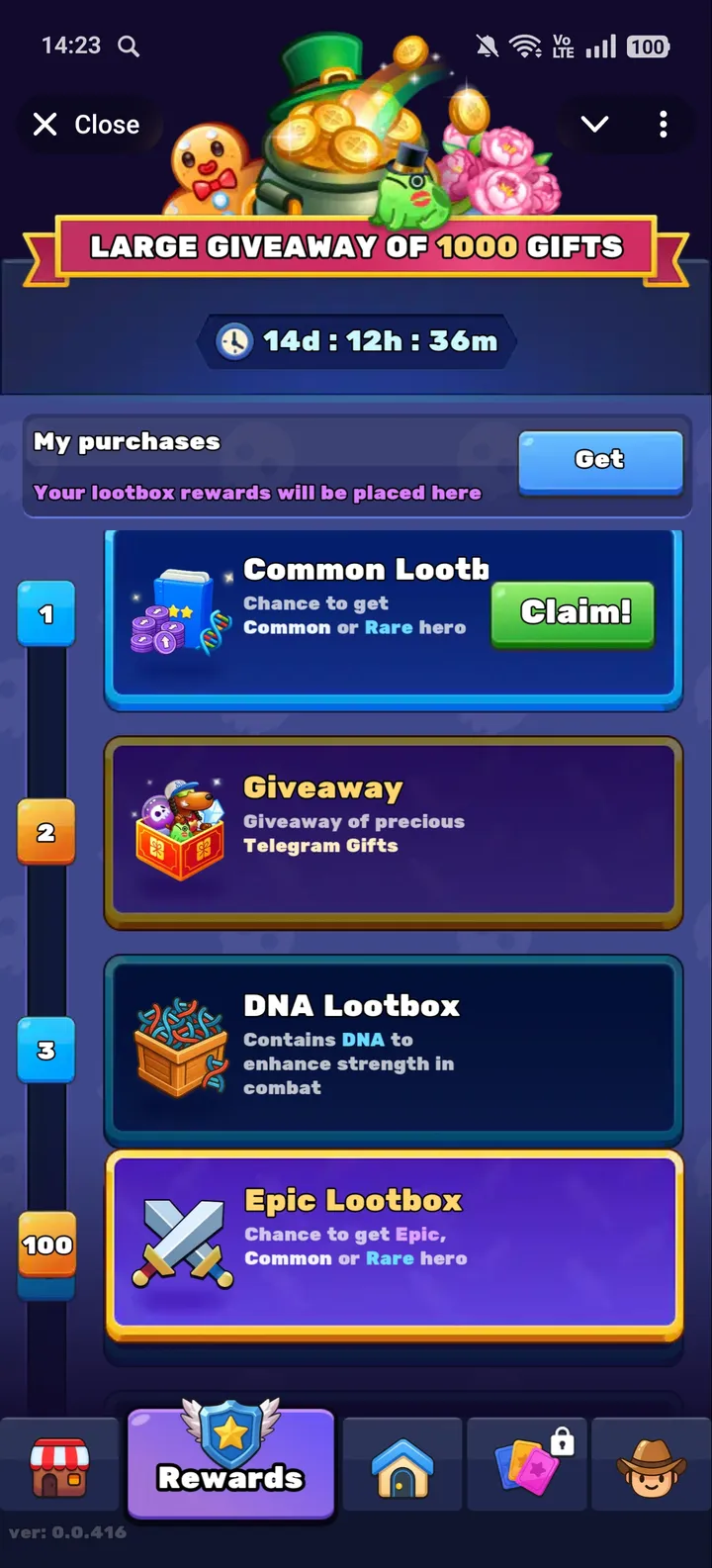Go to the shop tab
This screenshot has height=1568, width=712.
[59, 1466]
